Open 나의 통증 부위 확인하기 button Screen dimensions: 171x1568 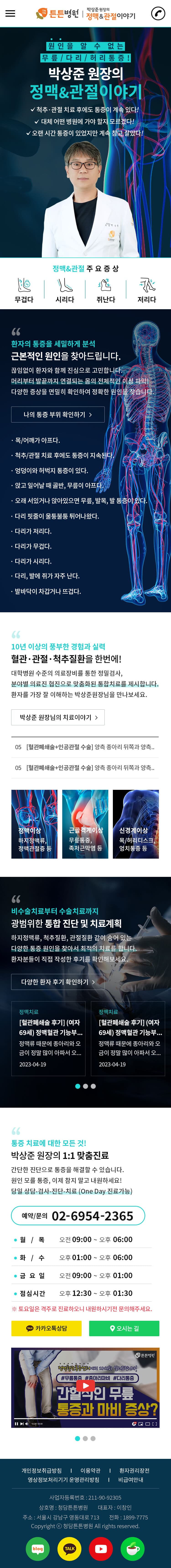[x=58, y=415]
